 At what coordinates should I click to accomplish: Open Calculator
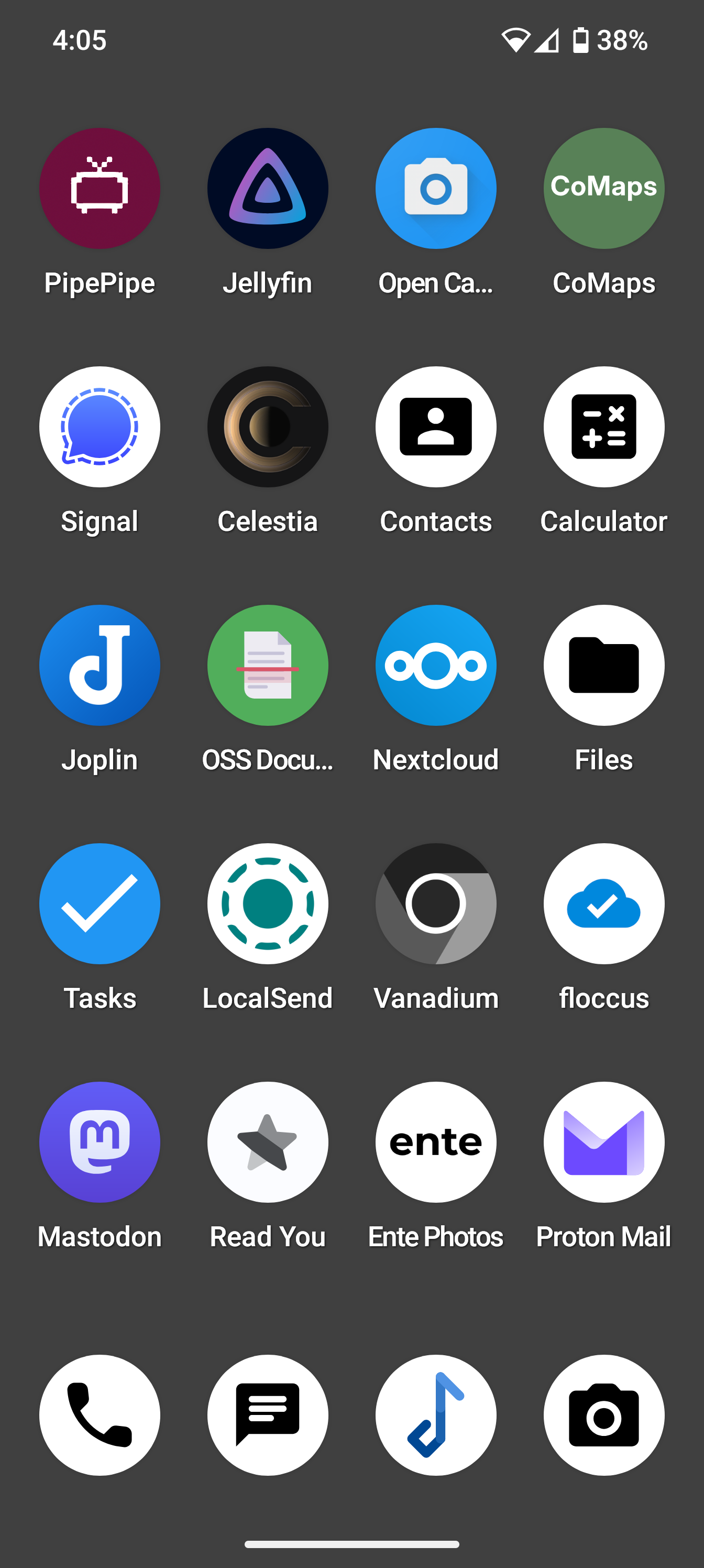click(603, 427)
